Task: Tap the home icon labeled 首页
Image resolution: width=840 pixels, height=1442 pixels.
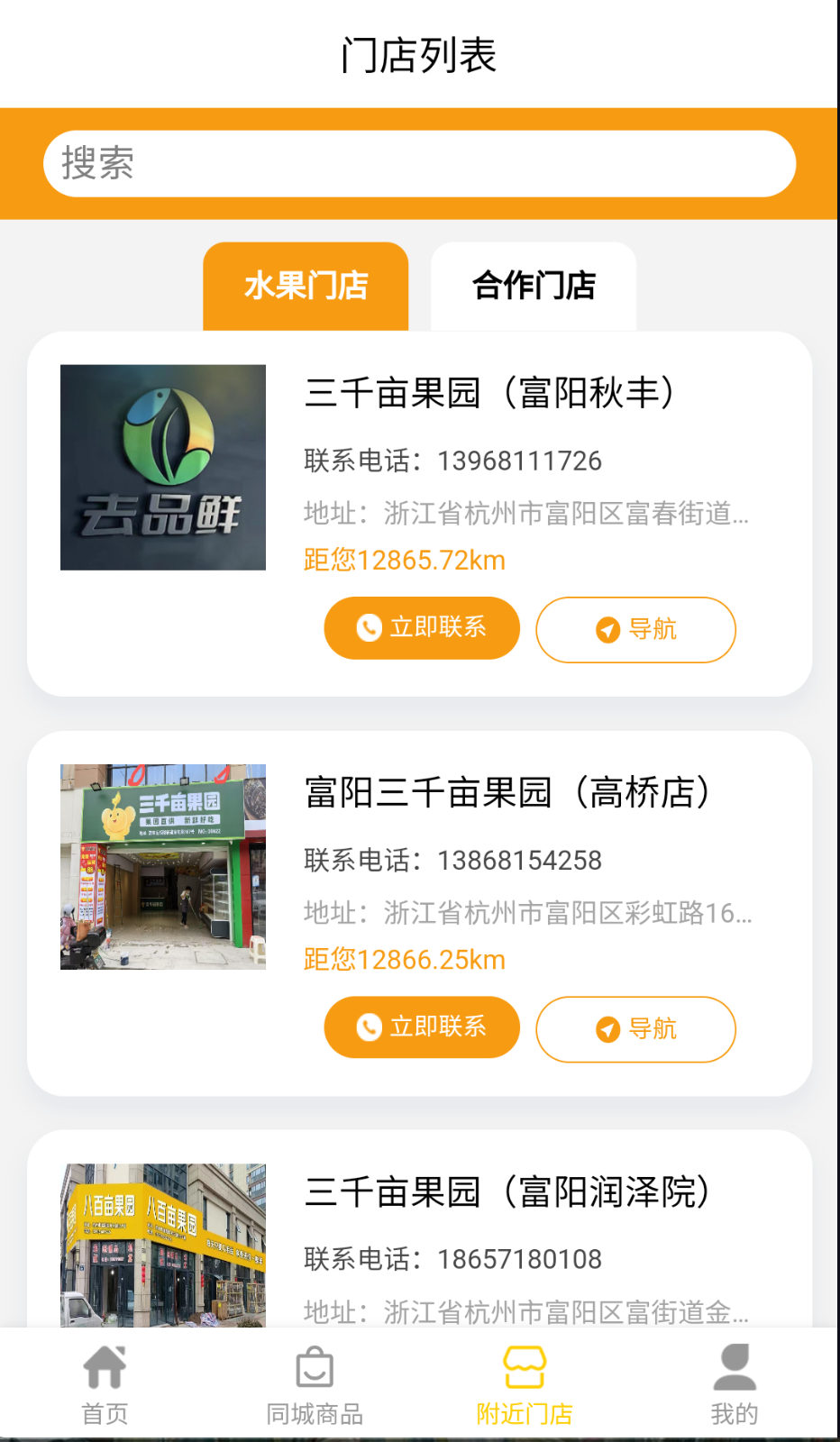Action: tap(106, 1364)
